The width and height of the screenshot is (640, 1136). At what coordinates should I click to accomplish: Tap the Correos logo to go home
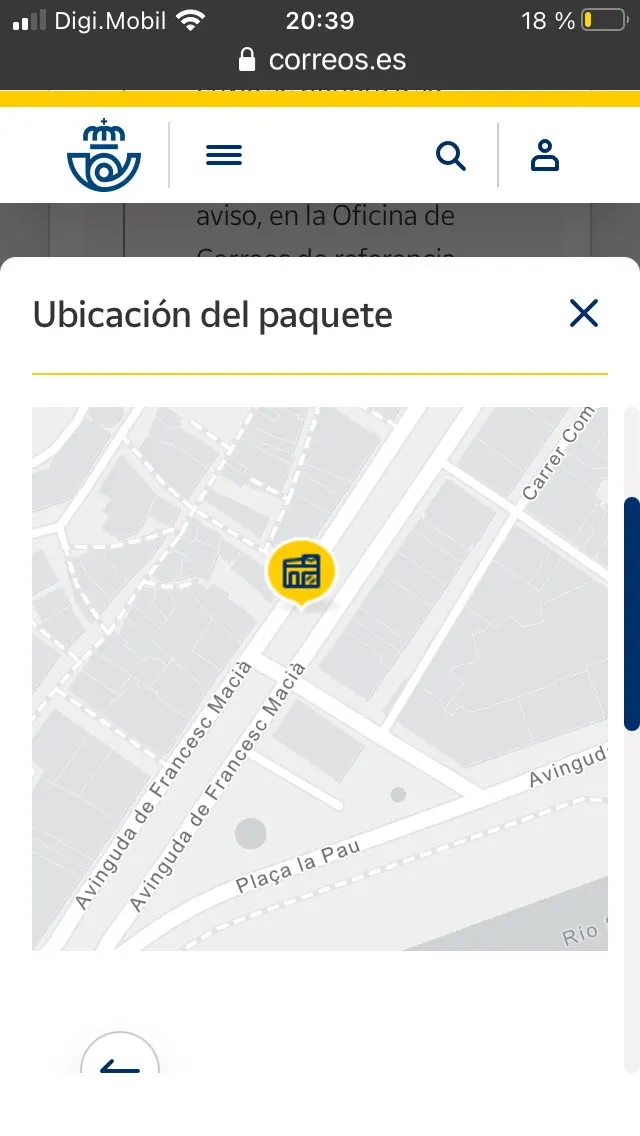coord(104,155)
